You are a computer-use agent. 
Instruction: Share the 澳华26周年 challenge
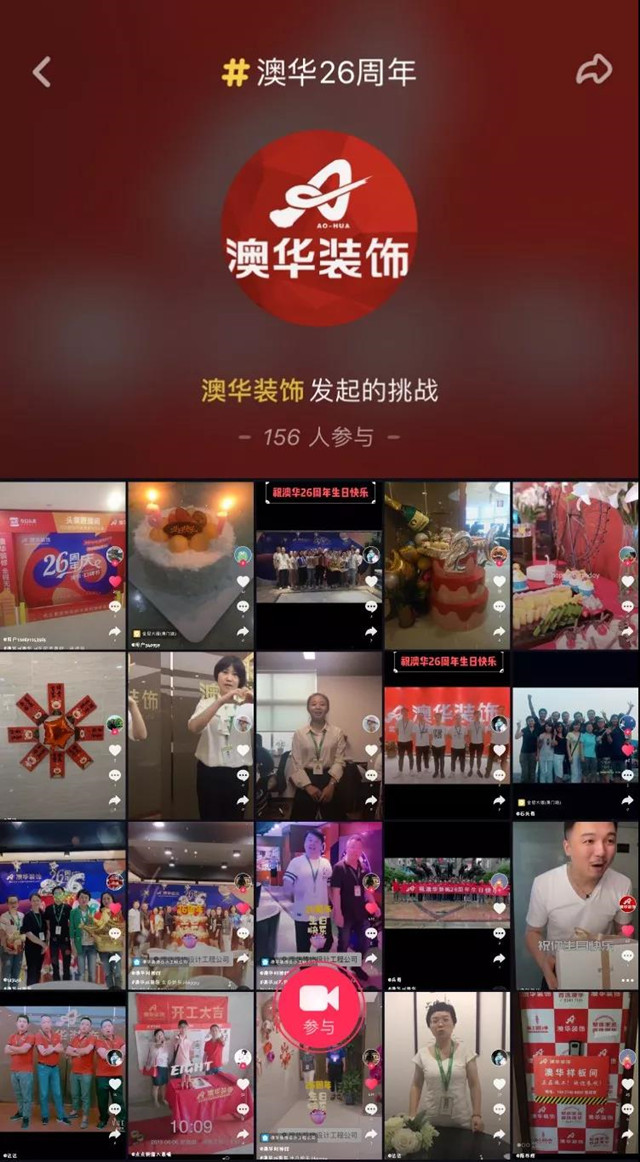pyautogui.click(x=594, y=71)
